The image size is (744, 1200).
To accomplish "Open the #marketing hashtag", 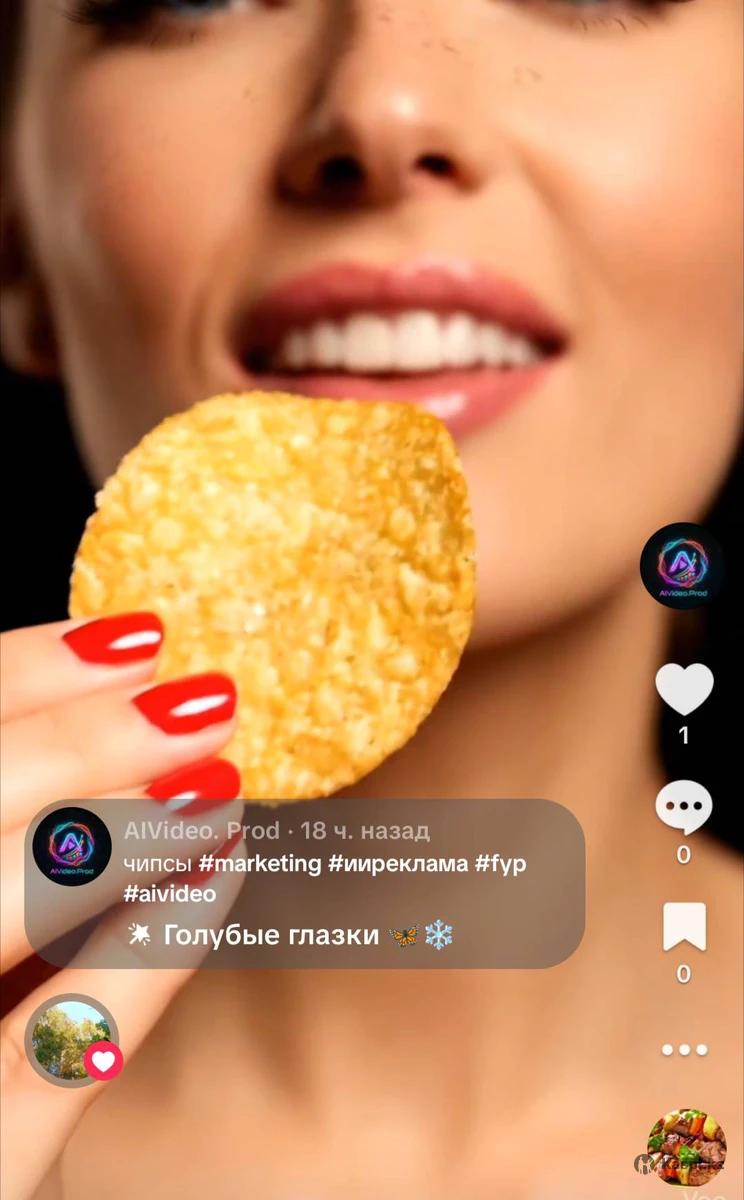I will click(x=260, y=863).
